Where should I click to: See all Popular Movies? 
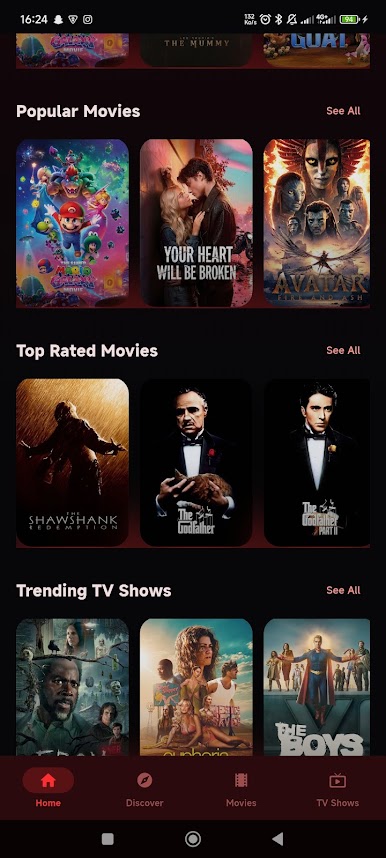pos(343,111)
